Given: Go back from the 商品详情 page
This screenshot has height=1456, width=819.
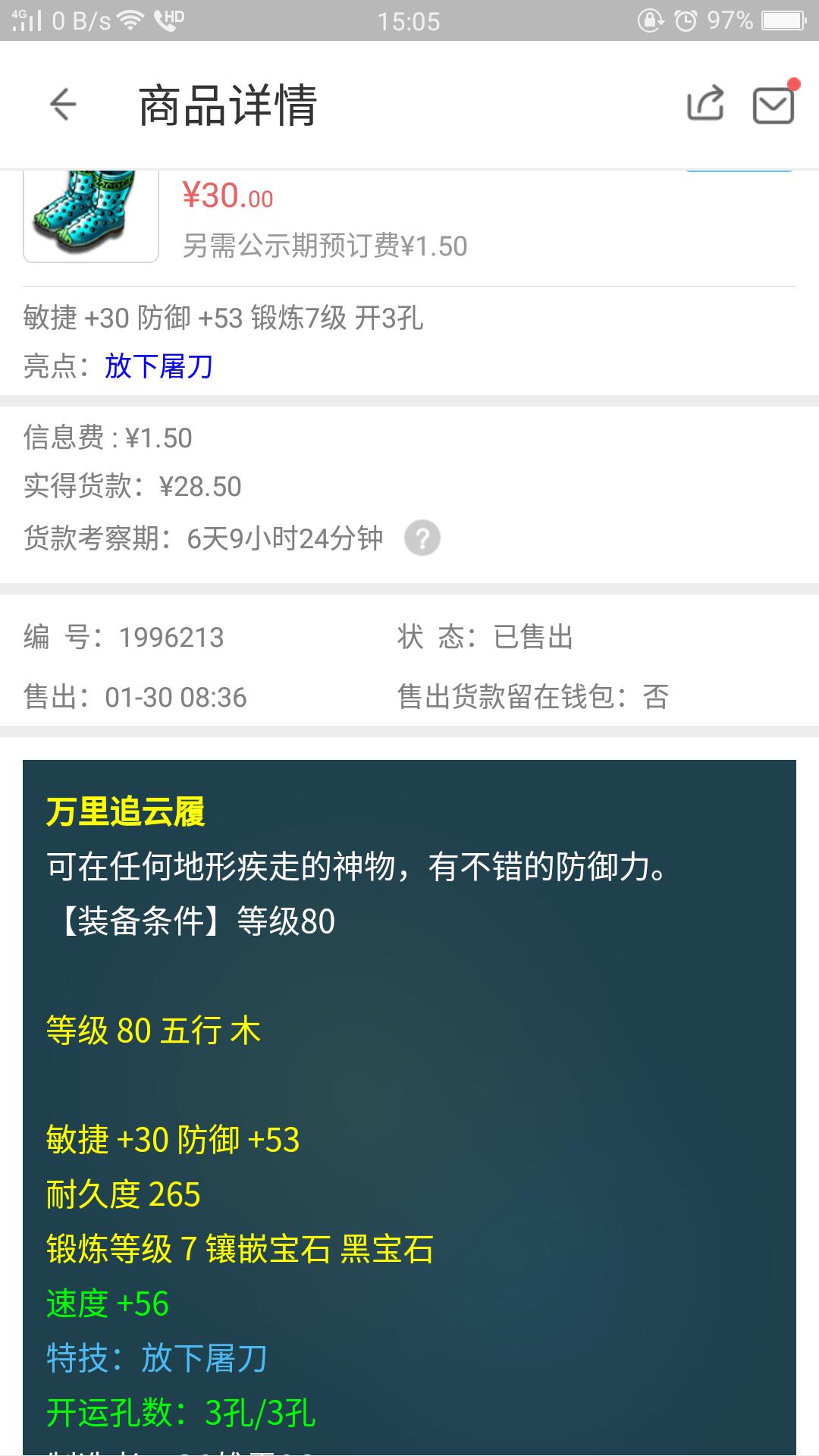Looking at the screenshot, I should (63, 104).
